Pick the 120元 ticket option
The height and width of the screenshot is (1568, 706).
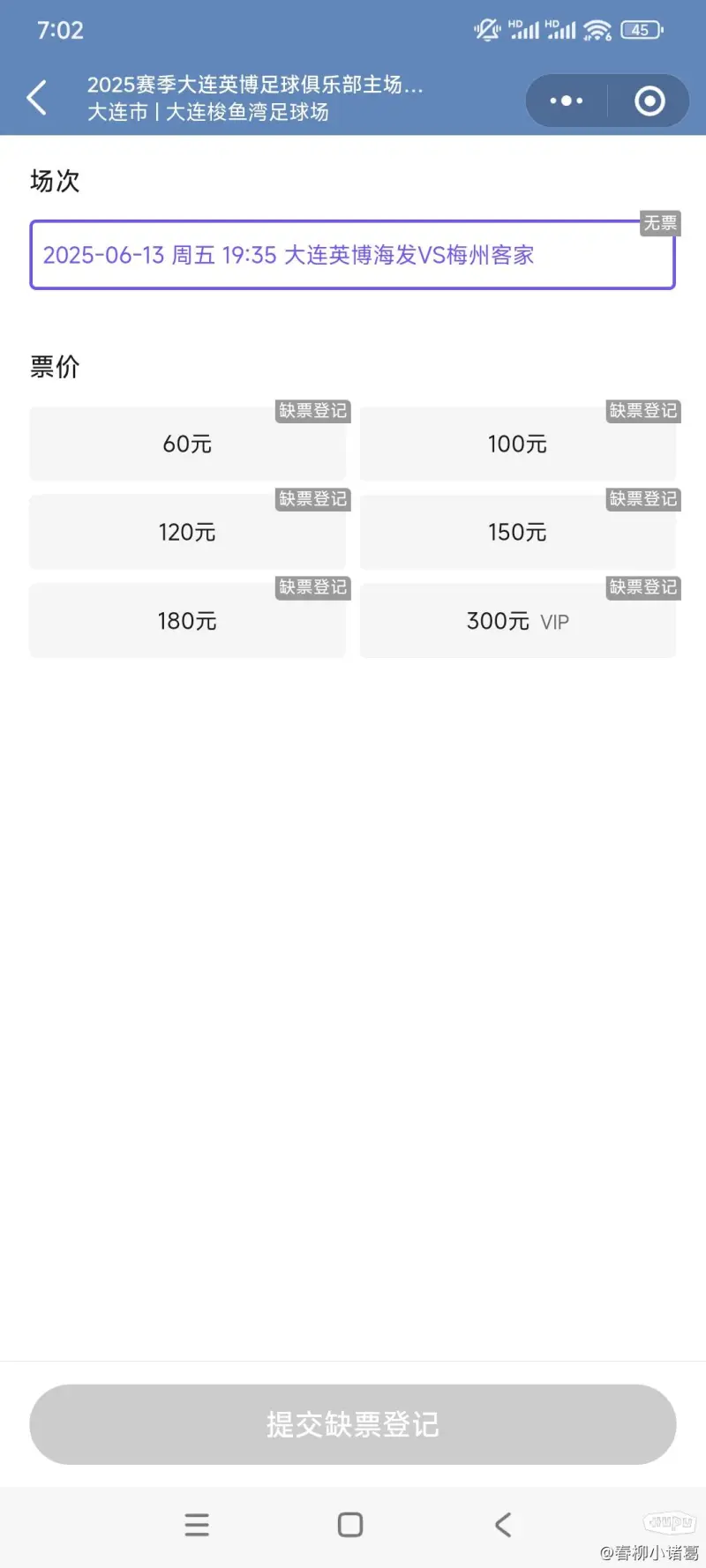(x=187, y=532)
